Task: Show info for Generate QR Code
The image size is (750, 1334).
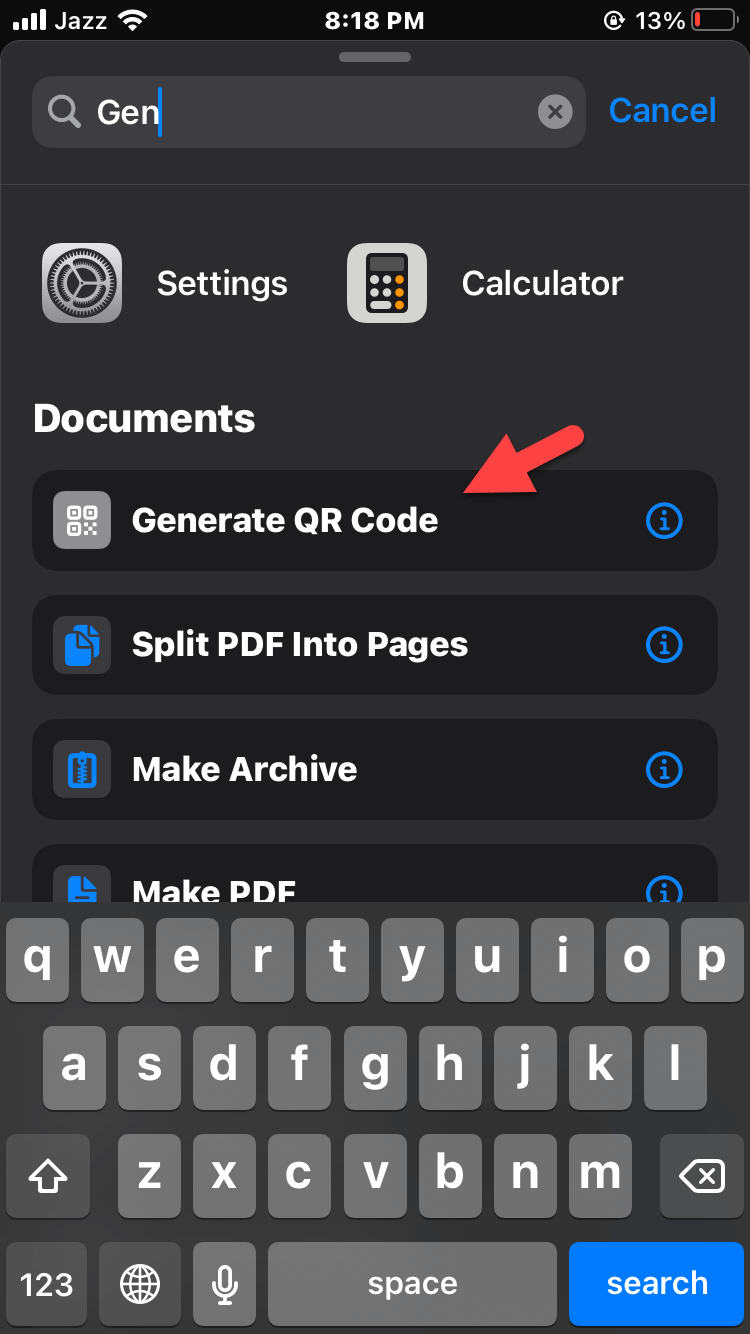Action: (x=664, y=521)
